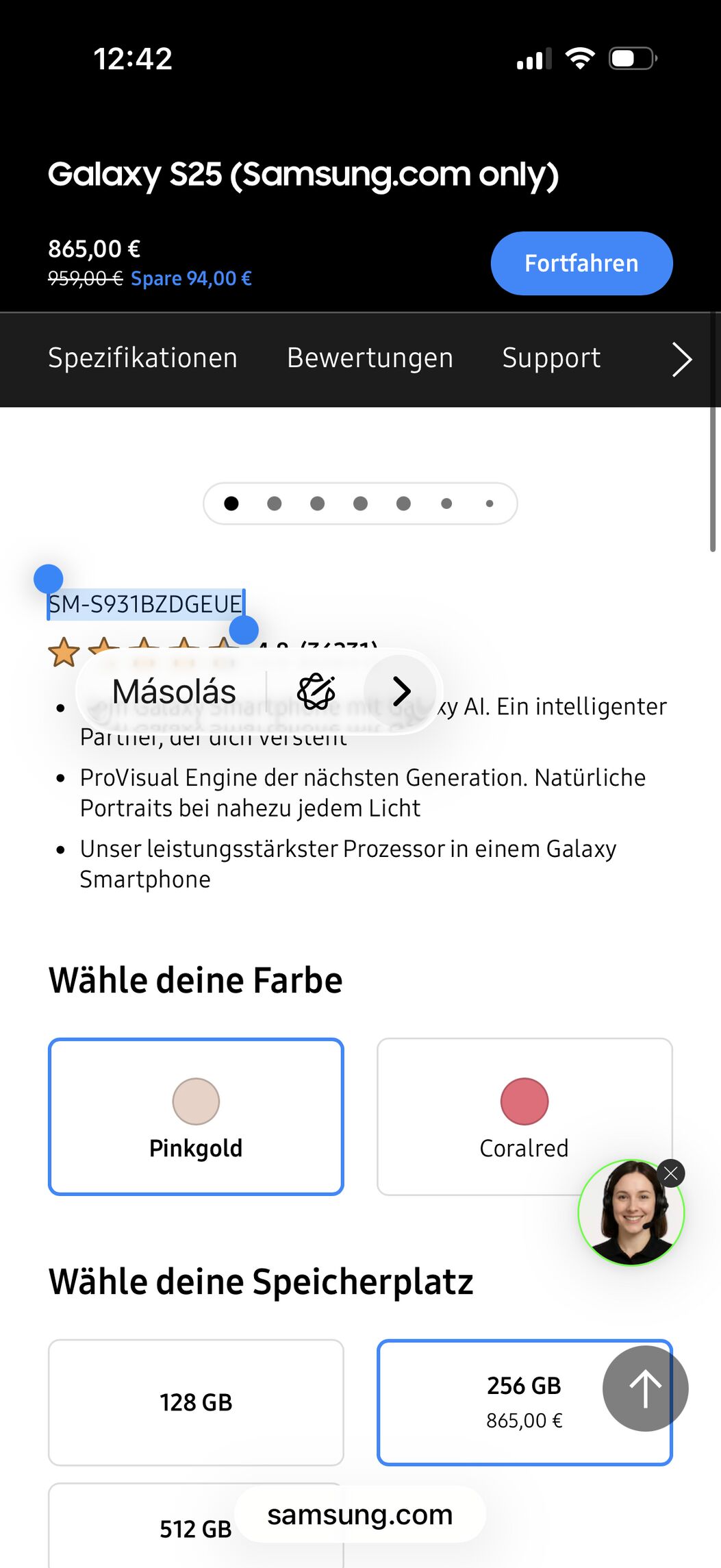Select the Pinkgold color option
Image resolution: width=721 pixels, height=1568 pixels.
coord(196,1117)
